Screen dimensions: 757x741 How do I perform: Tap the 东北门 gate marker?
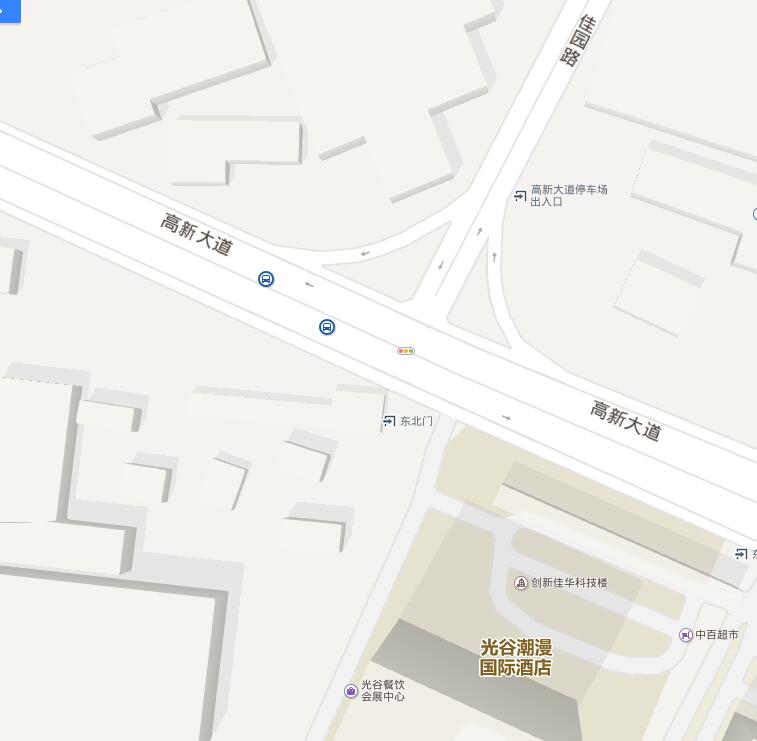tap(390, 421)
